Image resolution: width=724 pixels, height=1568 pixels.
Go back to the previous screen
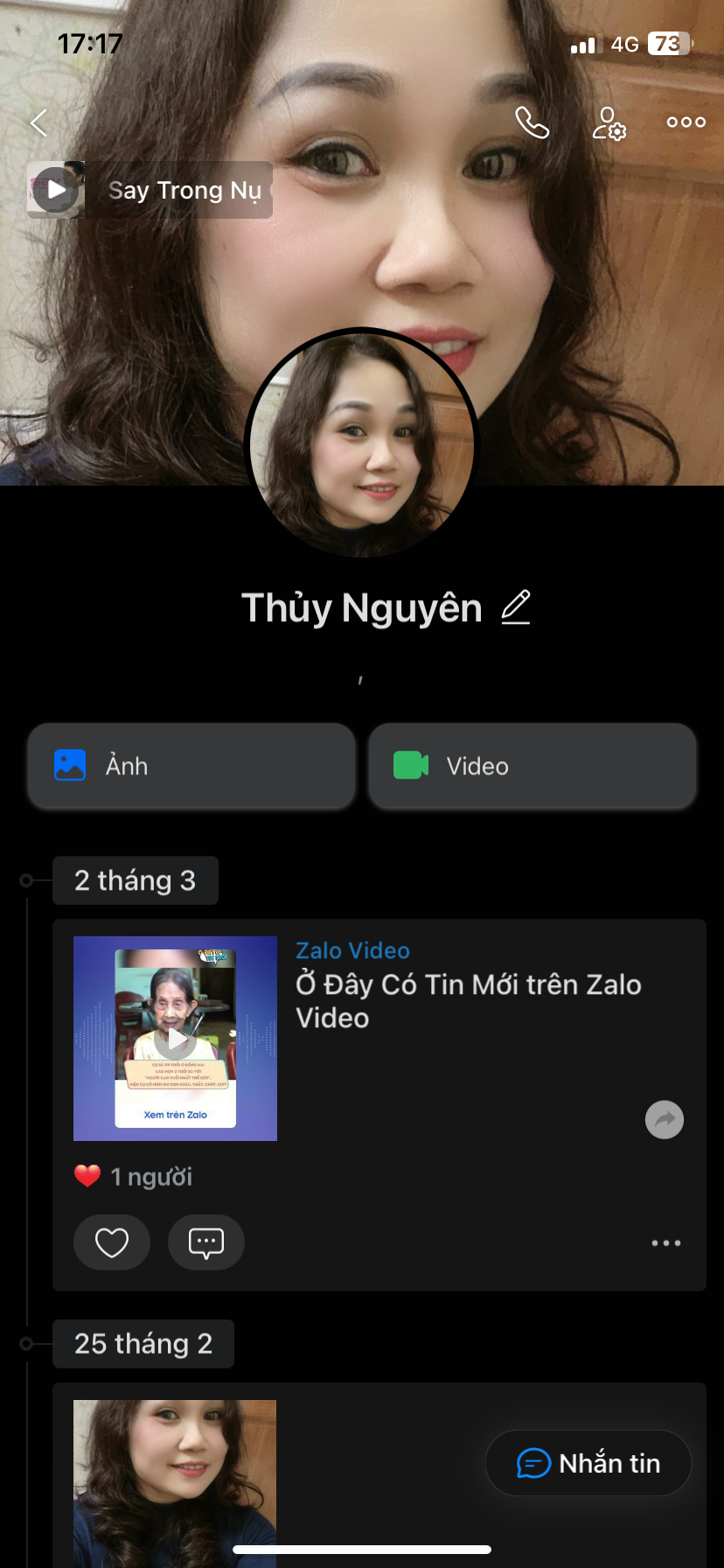pyautogui.click(x=38, y=123)
